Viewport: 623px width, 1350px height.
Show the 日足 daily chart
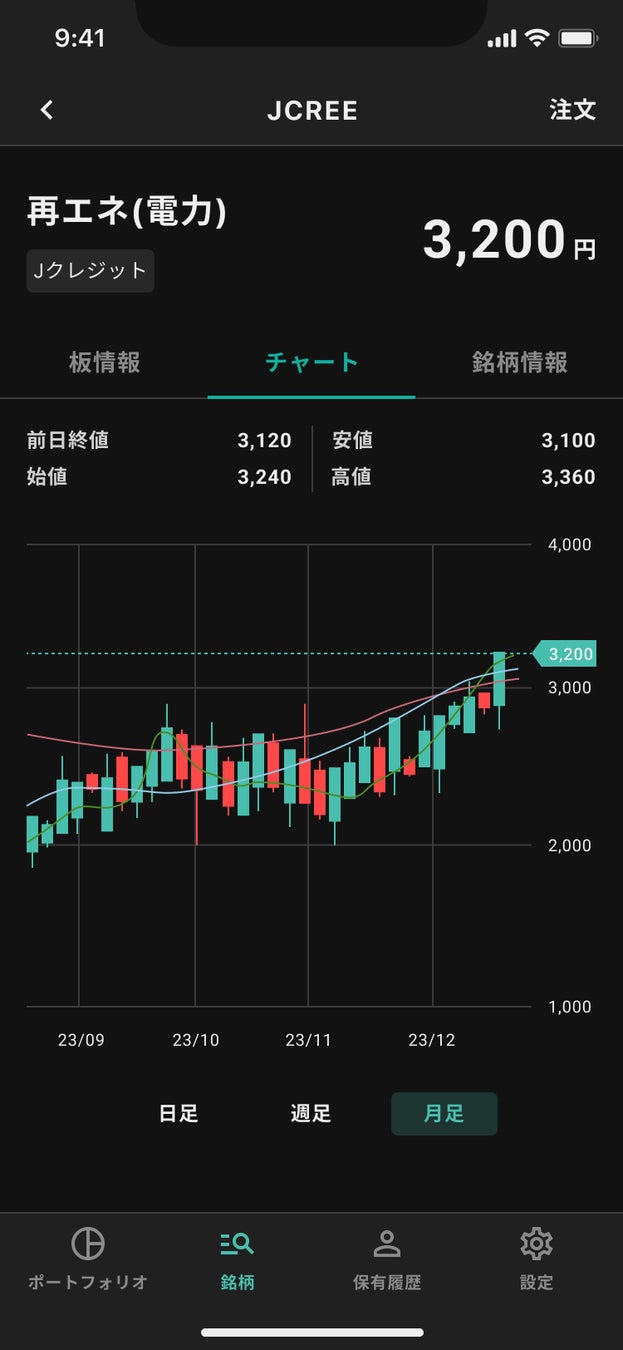tap(178, 1113)
